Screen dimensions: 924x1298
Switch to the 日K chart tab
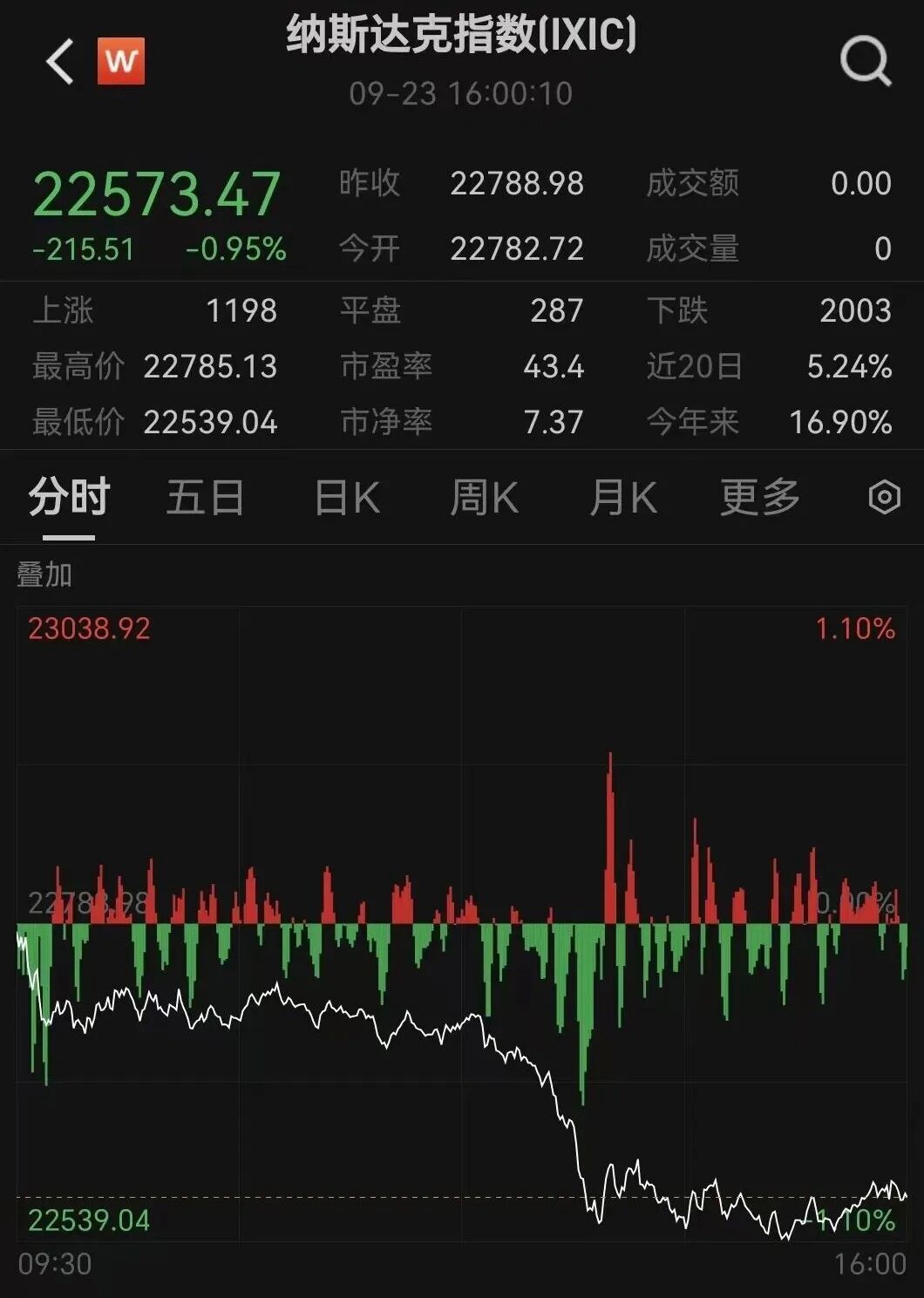347,498
